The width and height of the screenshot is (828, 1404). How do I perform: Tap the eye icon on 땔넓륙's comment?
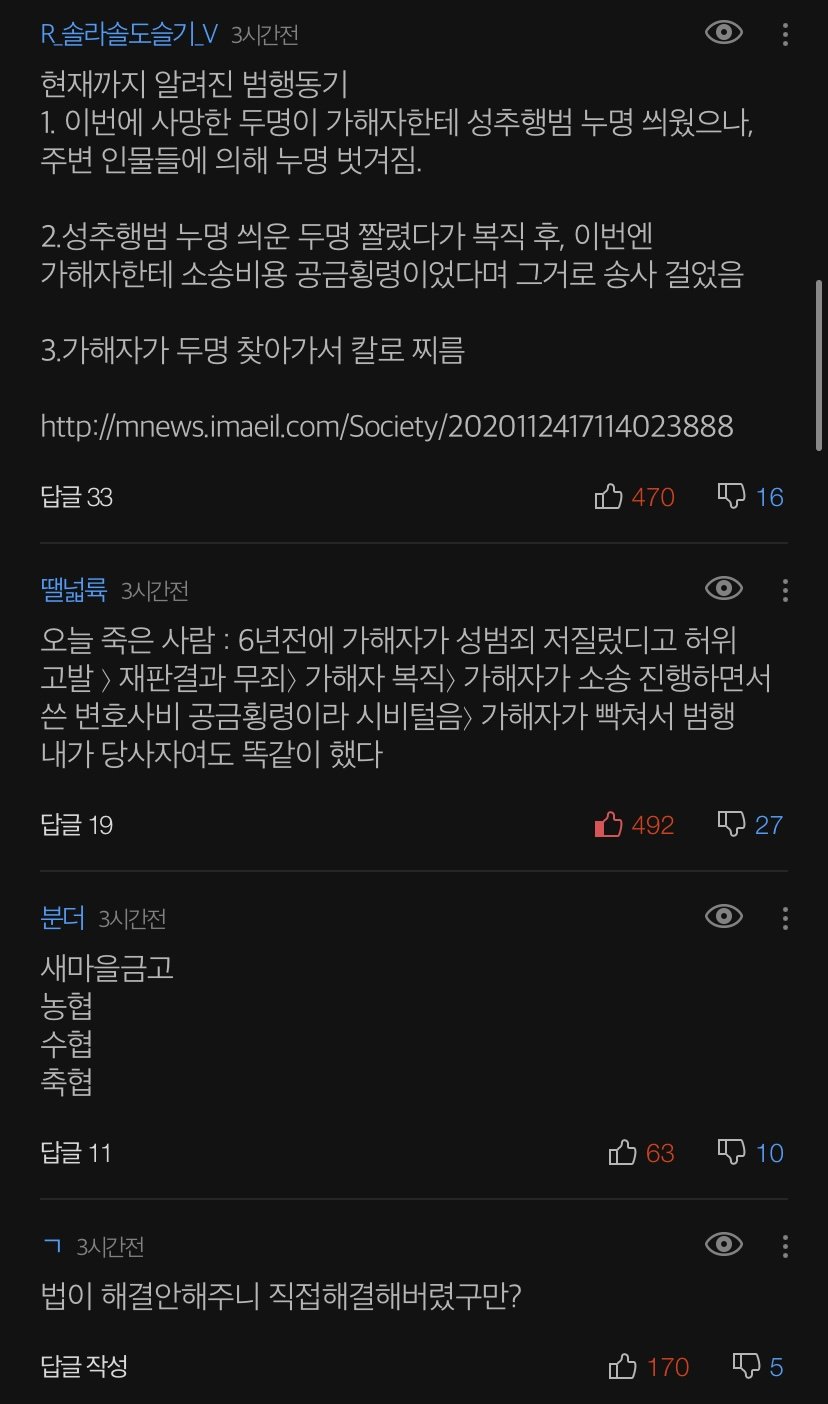click(x=723, y=589)
